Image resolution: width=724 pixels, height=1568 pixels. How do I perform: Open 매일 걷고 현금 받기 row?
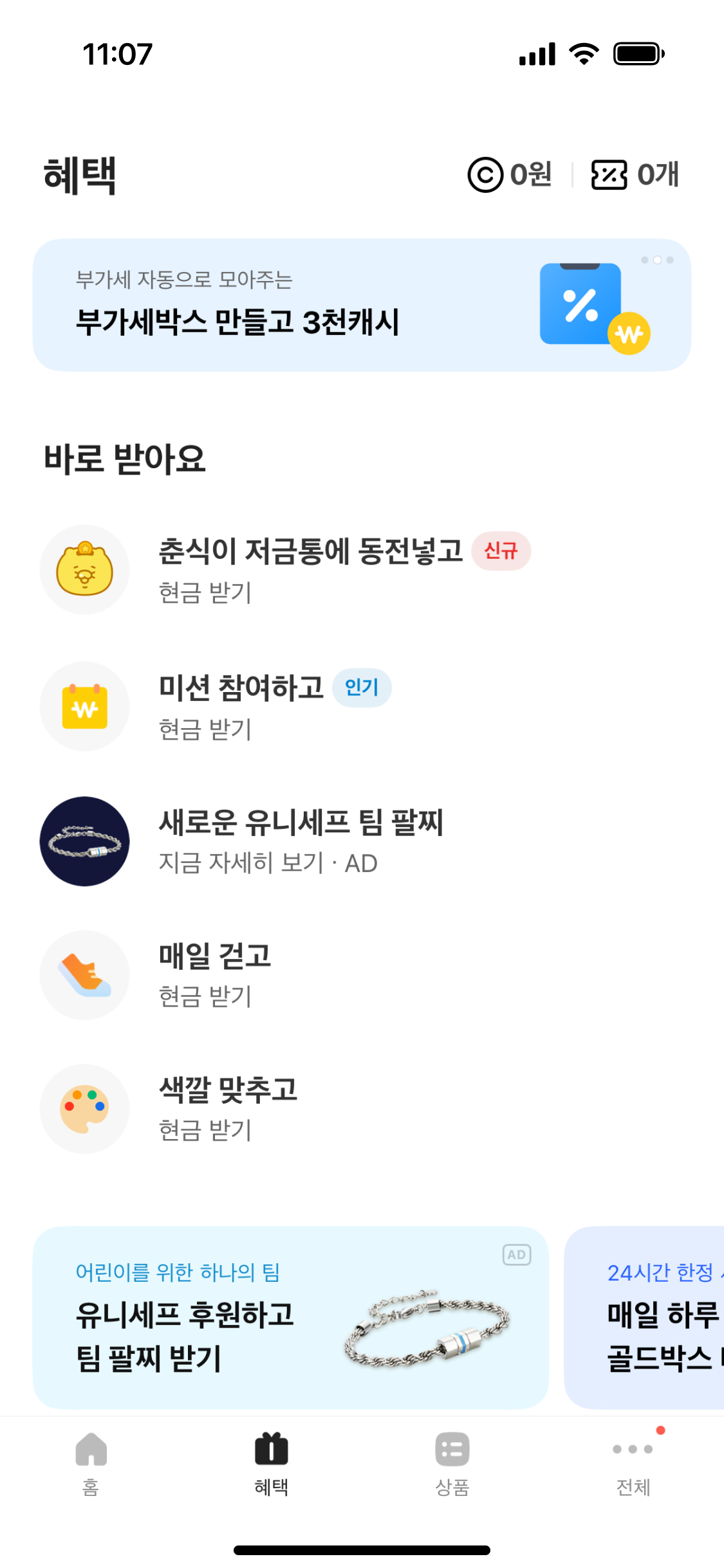coord(215,974)
